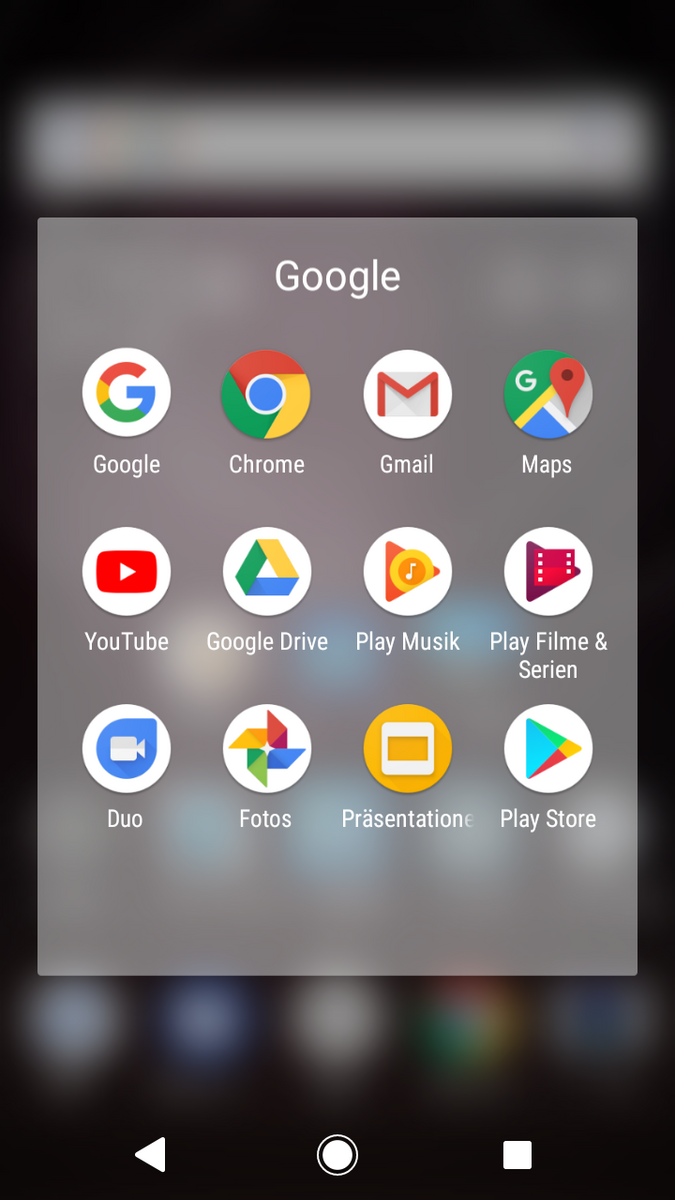Image resolution: width=675 pixels, height=1200 pixels.
Task: Open the Google app
Action: click(x=126, y=394)
